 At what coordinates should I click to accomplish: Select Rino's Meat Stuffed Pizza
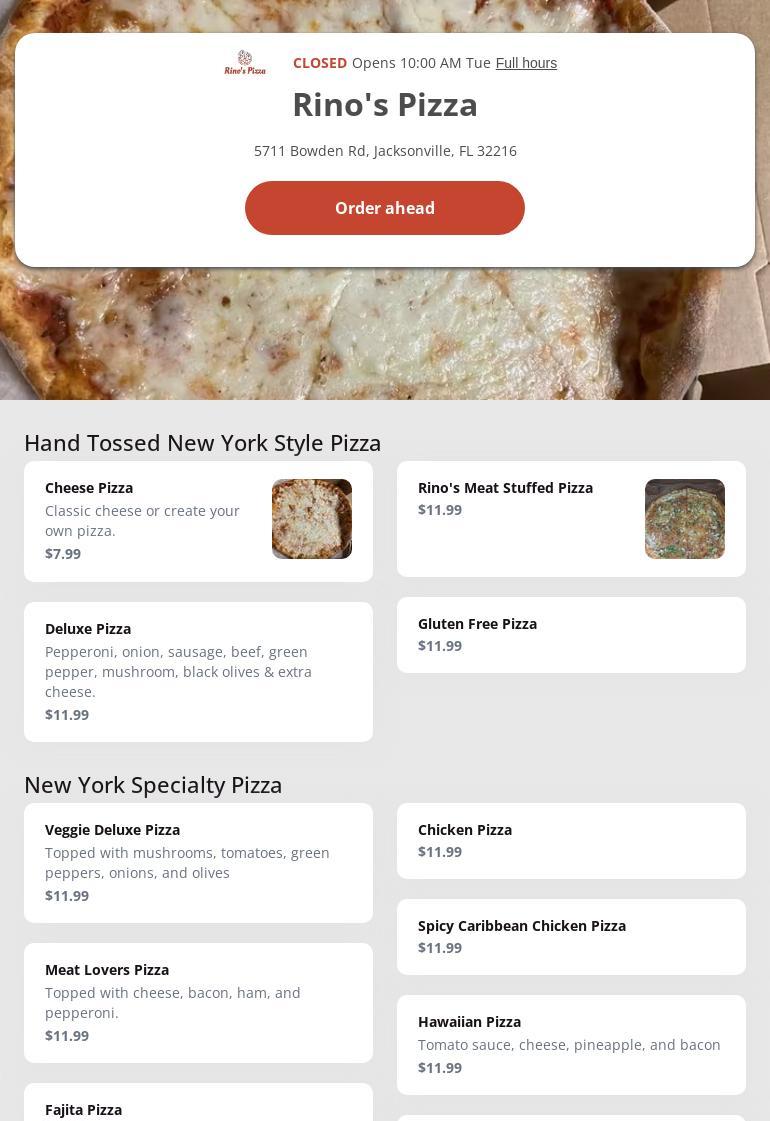click(x=570, y=519)
